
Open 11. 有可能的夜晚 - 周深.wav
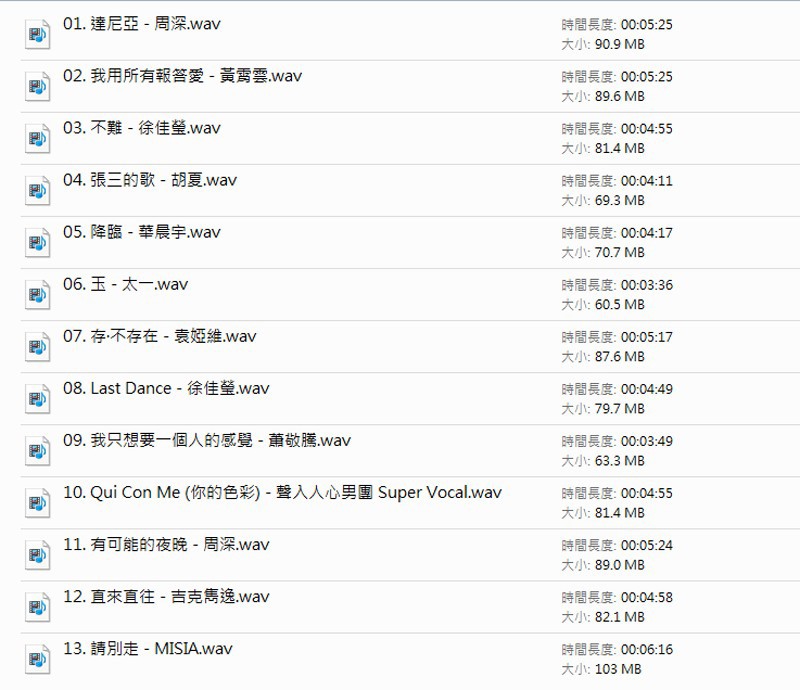pyautogui.click(x=166, y=544)
